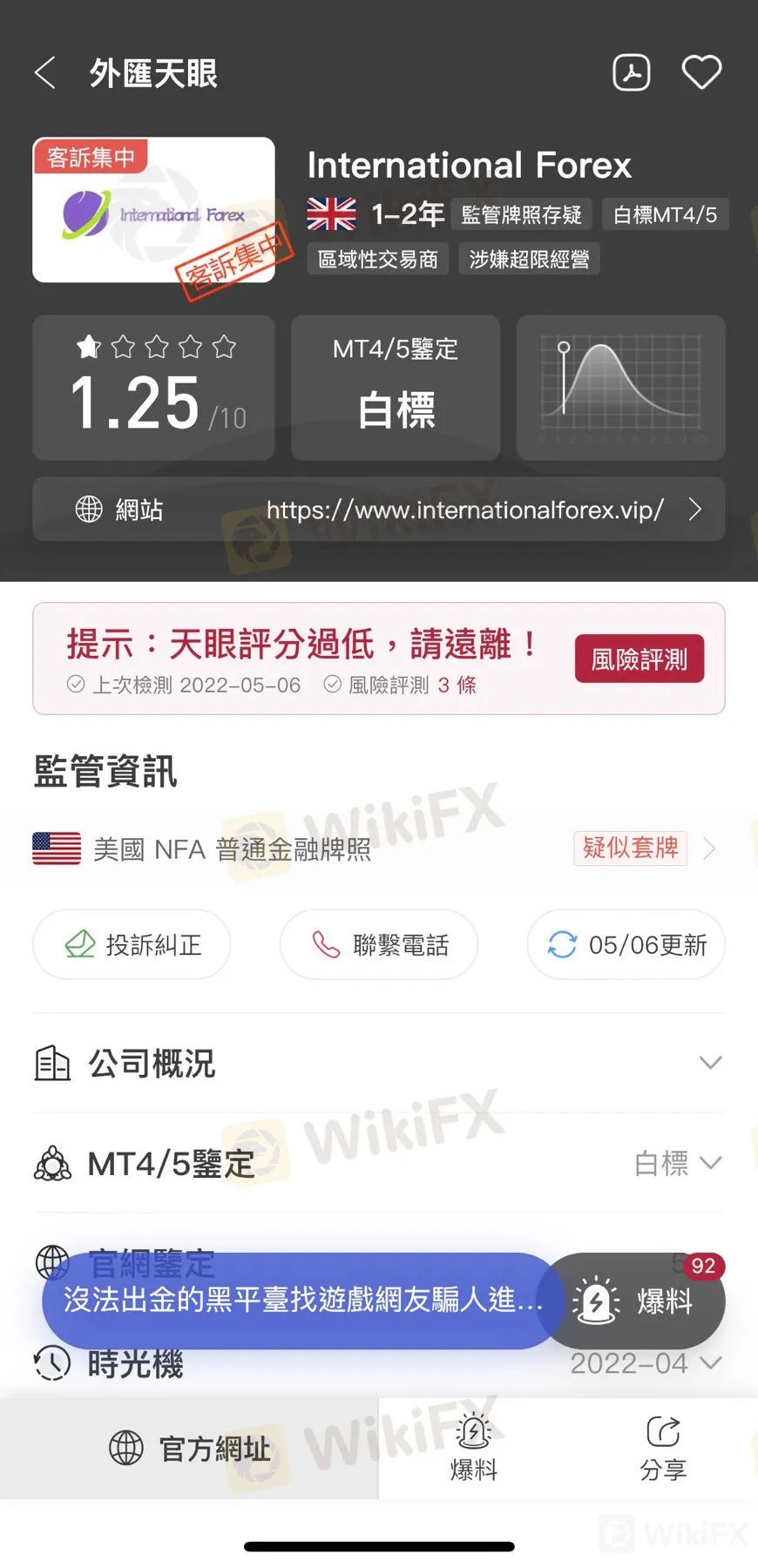Open the 美國 NFA license row
The image size is (758, 1568).
[x=378, y=848]
